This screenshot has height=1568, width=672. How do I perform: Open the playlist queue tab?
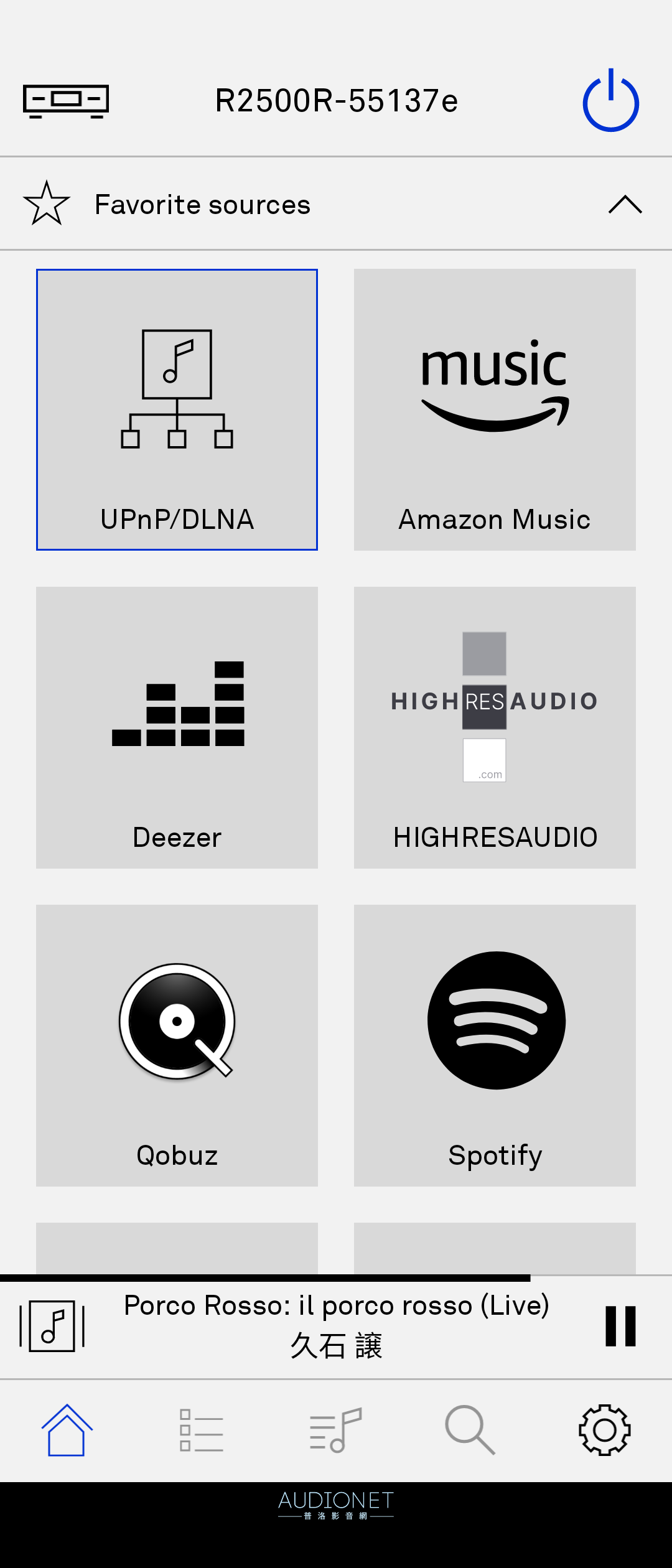pos(336,1430)
